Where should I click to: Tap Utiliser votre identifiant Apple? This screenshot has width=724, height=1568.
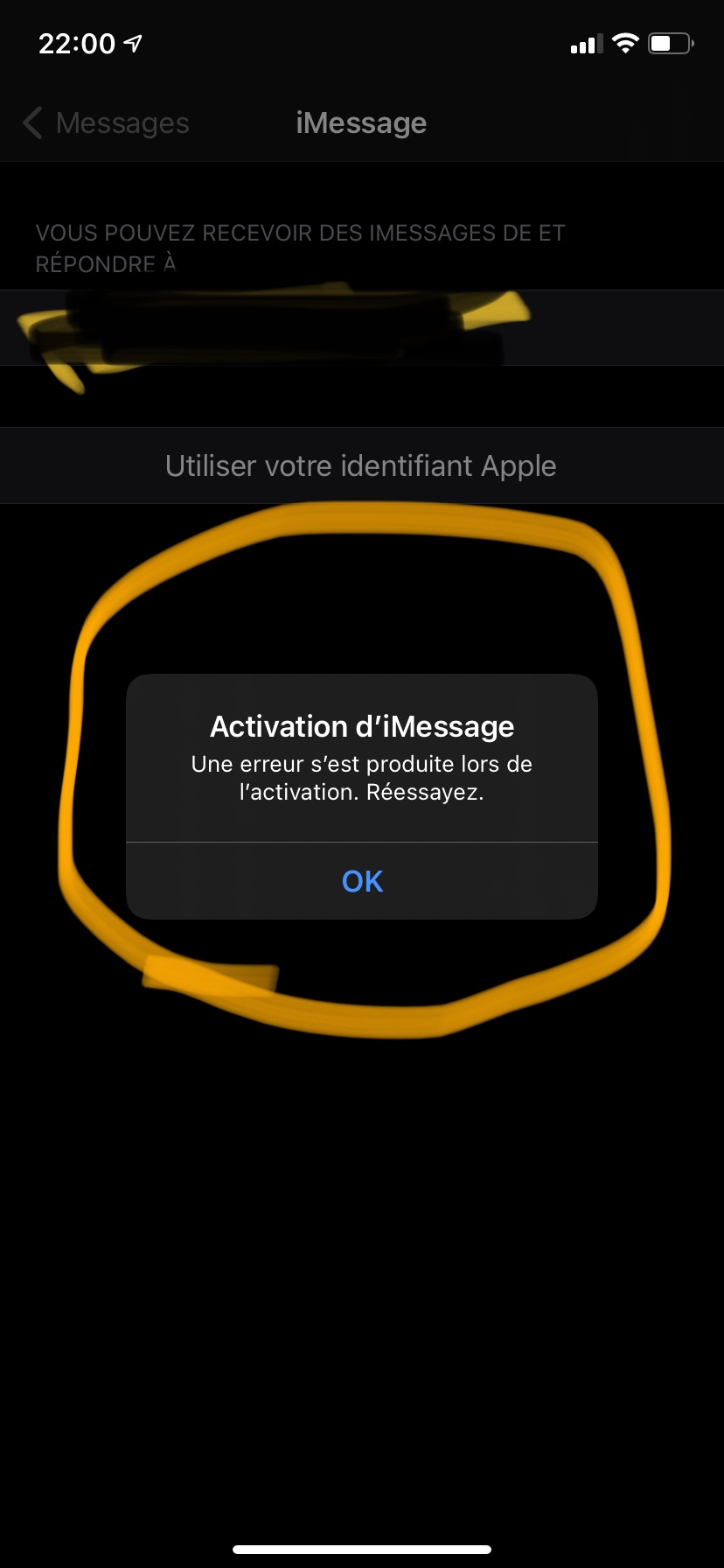pyautogui.click(x=362, y=465)
